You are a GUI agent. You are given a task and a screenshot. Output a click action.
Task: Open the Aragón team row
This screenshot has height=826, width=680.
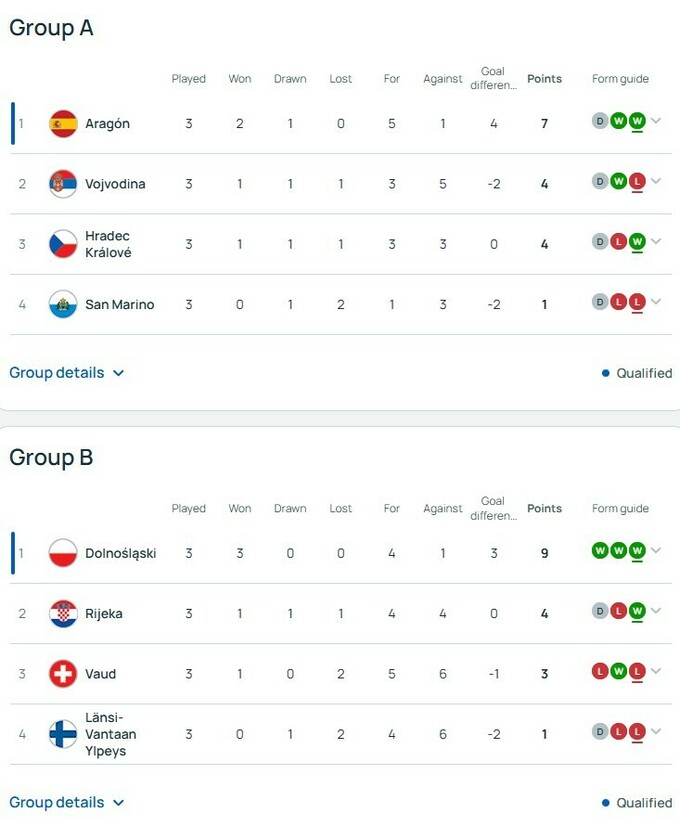coord(107,124)
